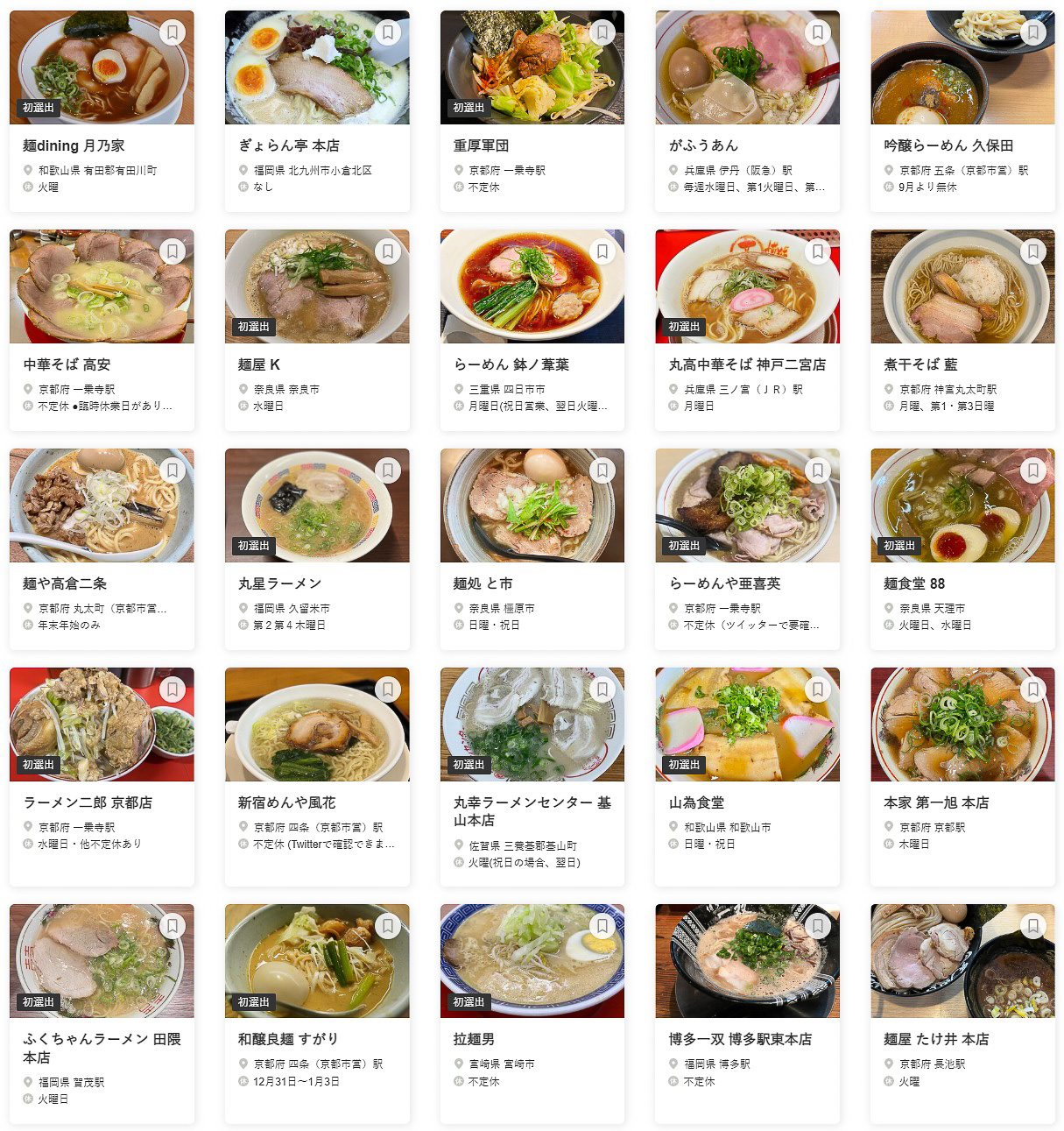Bookmark the がふうあん listing
Viewport: 1064px width, 1131px height.
click(x=819, y=32)
